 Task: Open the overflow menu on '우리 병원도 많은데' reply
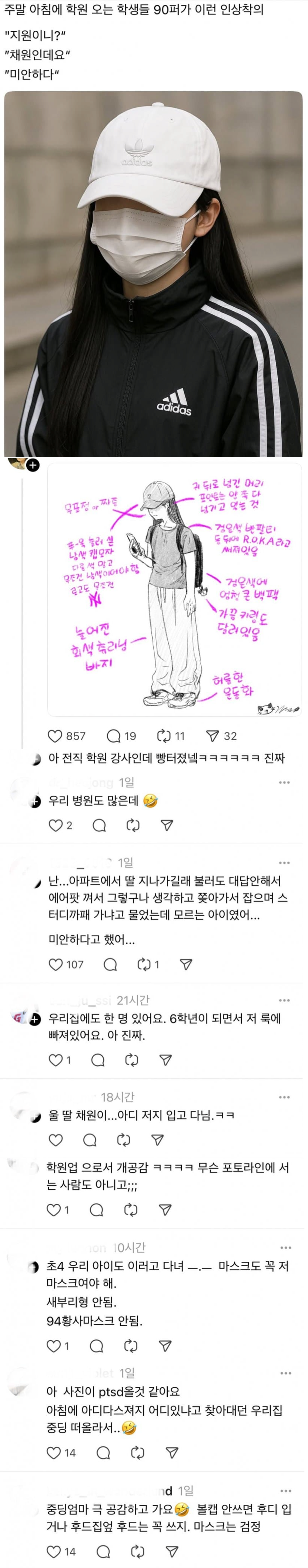click(x=284, y=783)
